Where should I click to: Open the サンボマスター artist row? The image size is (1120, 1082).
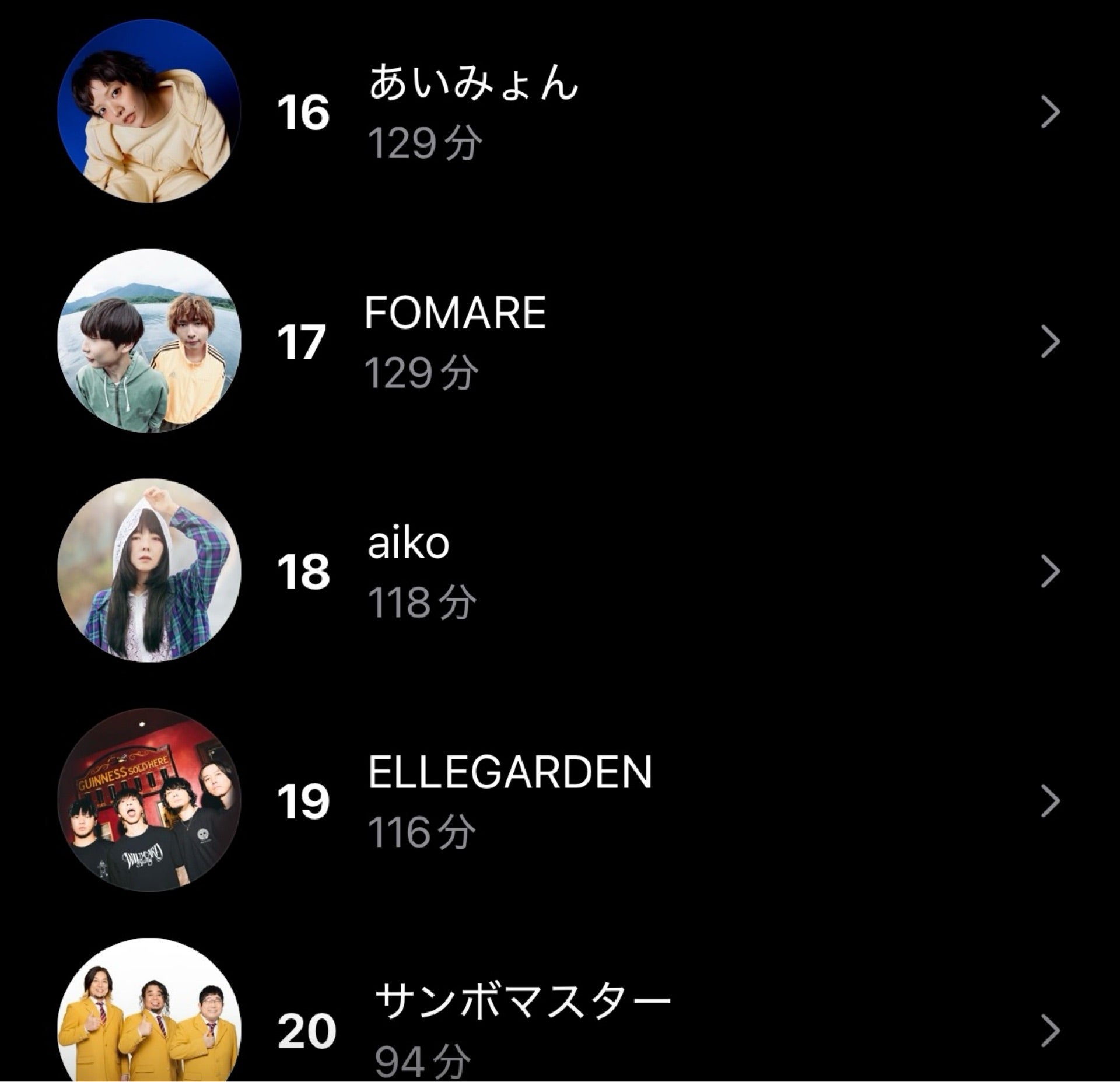[522, 1030]
